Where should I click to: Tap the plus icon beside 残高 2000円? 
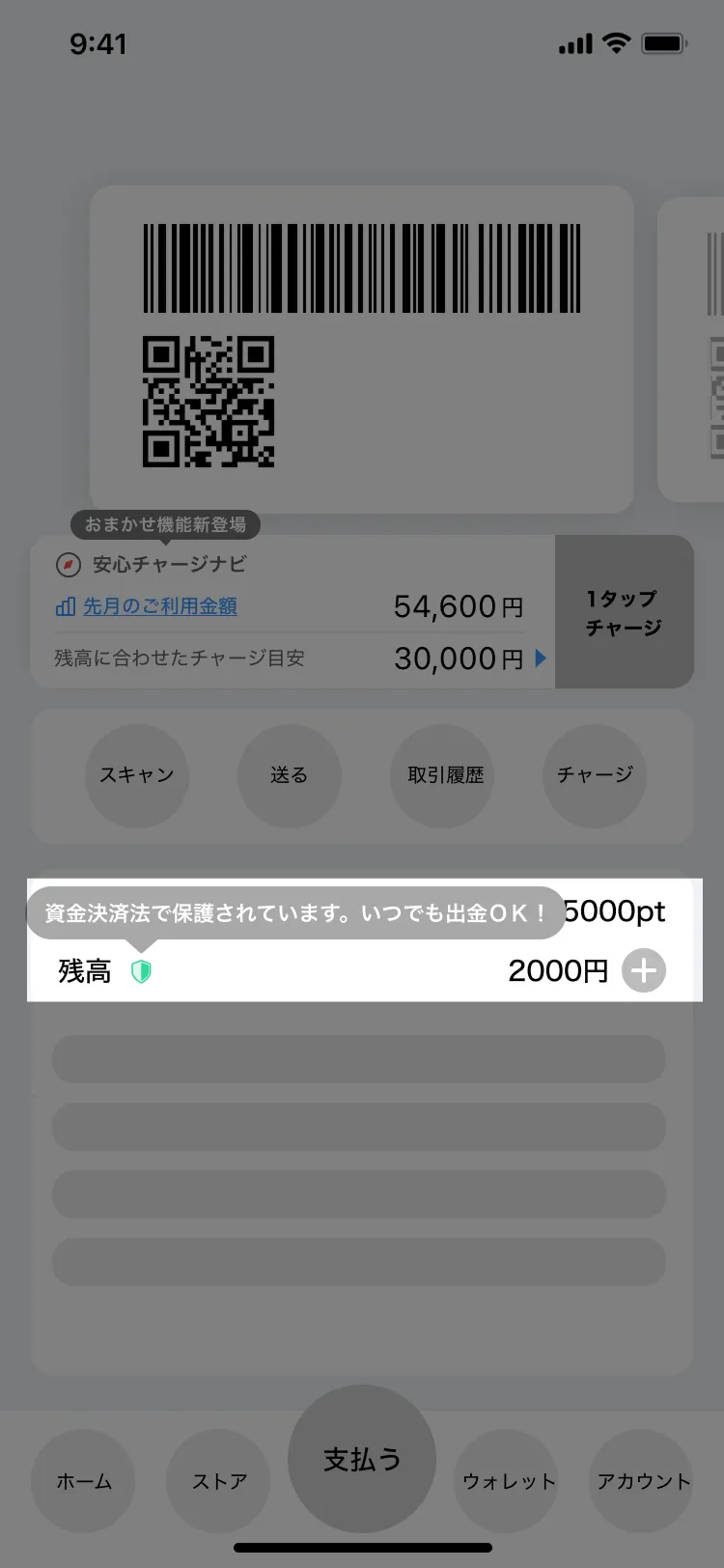(x=644, y=970)
